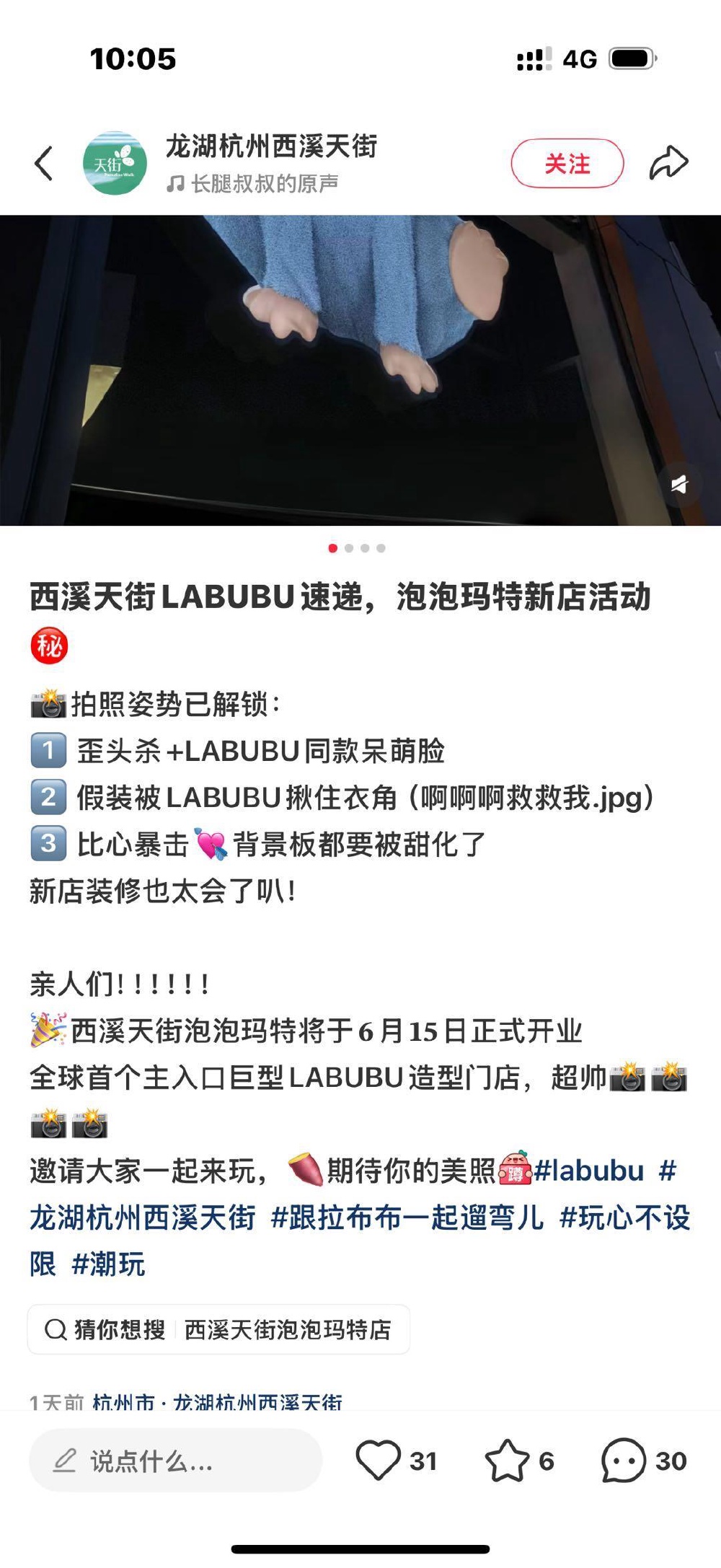Open 长腿叔叔的原声 audio track

click(255, 184)
